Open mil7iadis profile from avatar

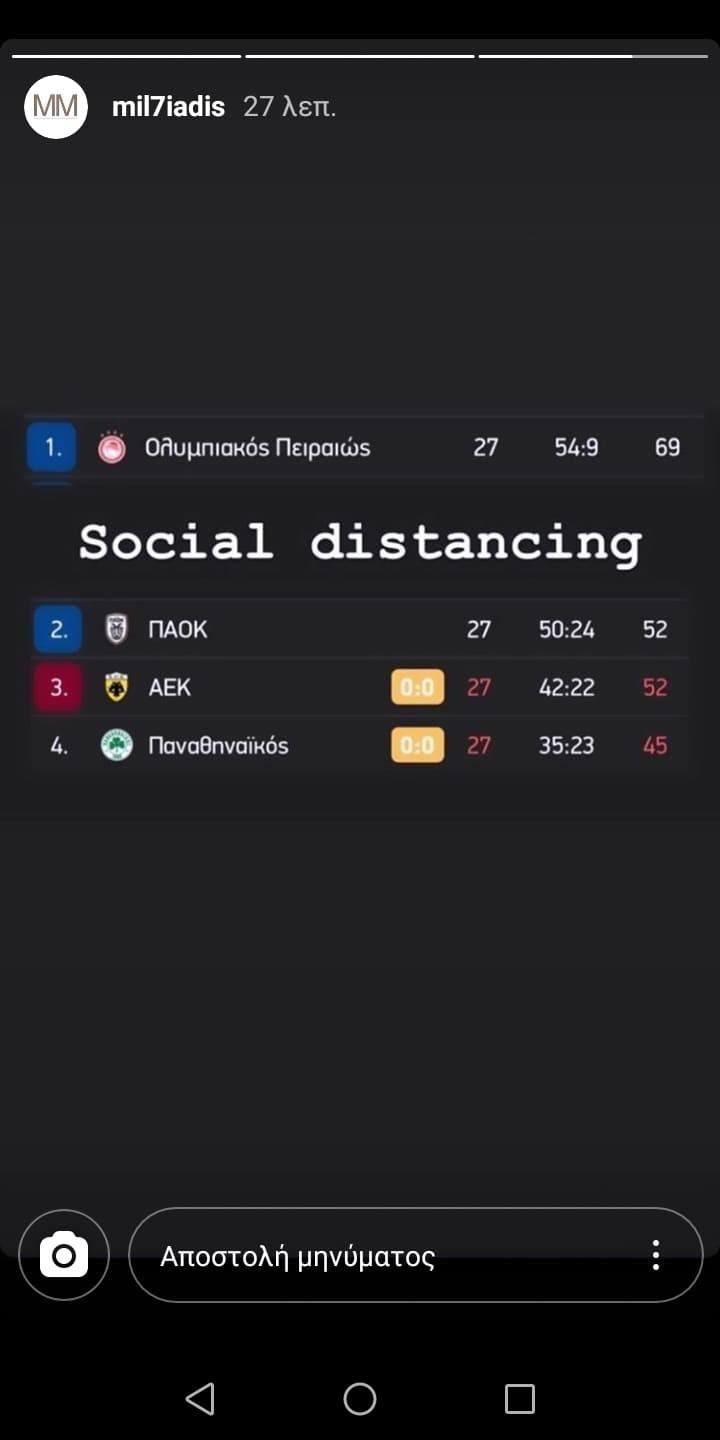(x=56, y=107)
